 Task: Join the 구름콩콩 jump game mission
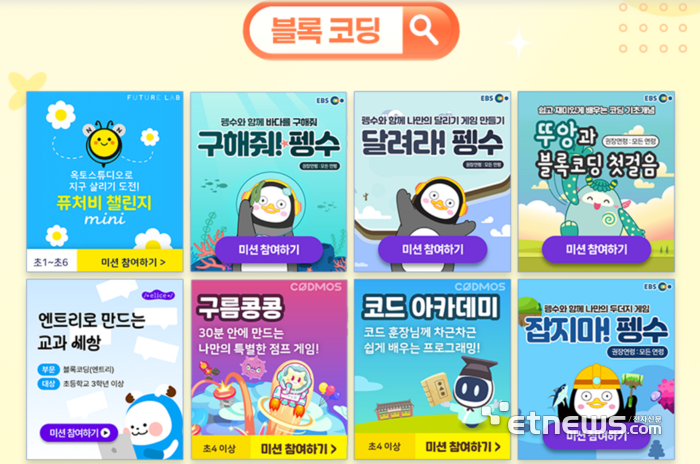[295, 447]
